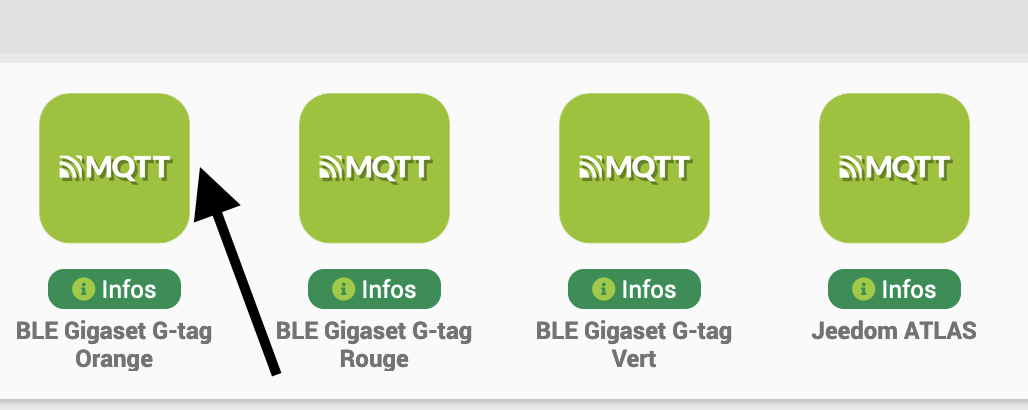Image resolution: width=1028 pixels, height=410 pixels.
Task: Open the Jeedom ATLAS tile
Action: click(x=894, y=168)
